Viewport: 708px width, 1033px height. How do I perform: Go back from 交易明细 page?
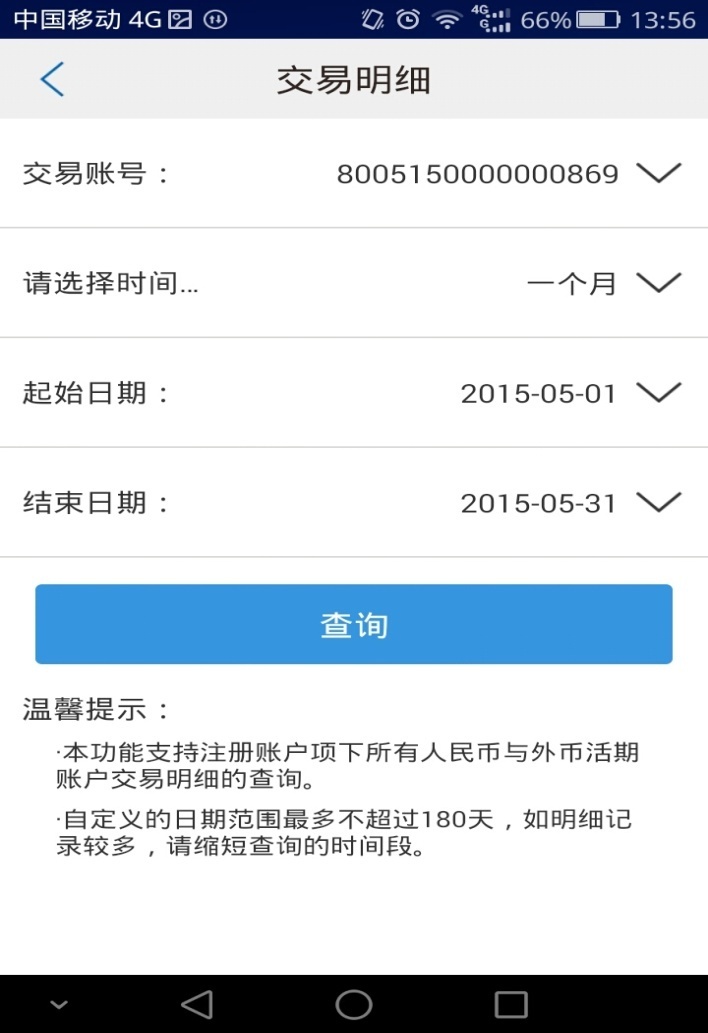click(x=52, y=79)
